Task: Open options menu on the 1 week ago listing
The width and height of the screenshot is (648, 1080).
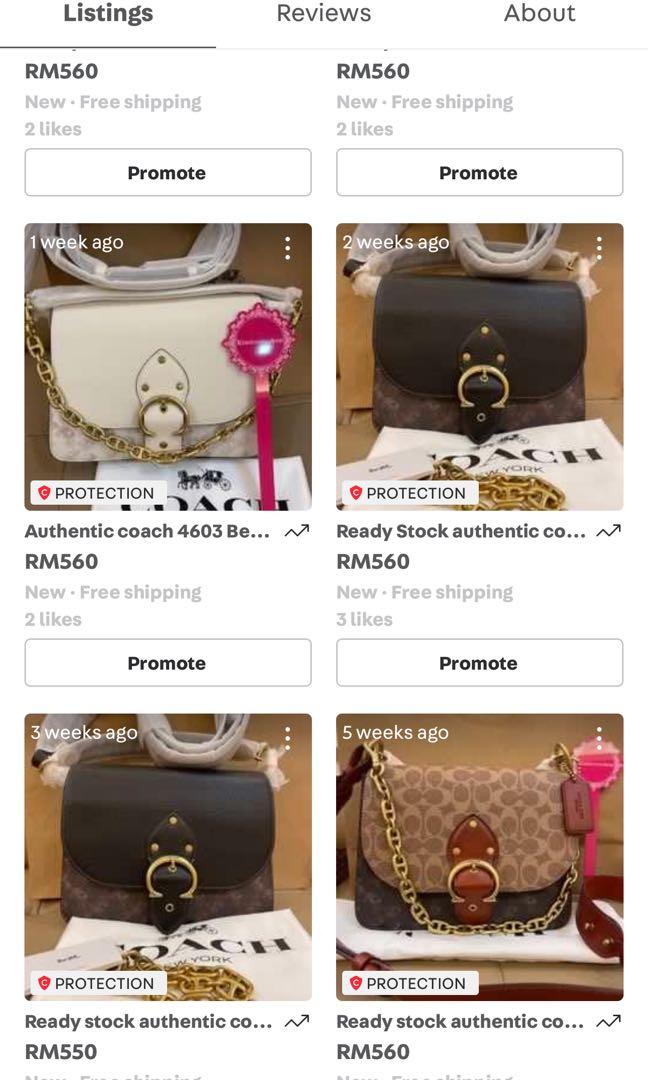Action: point(287,247)
